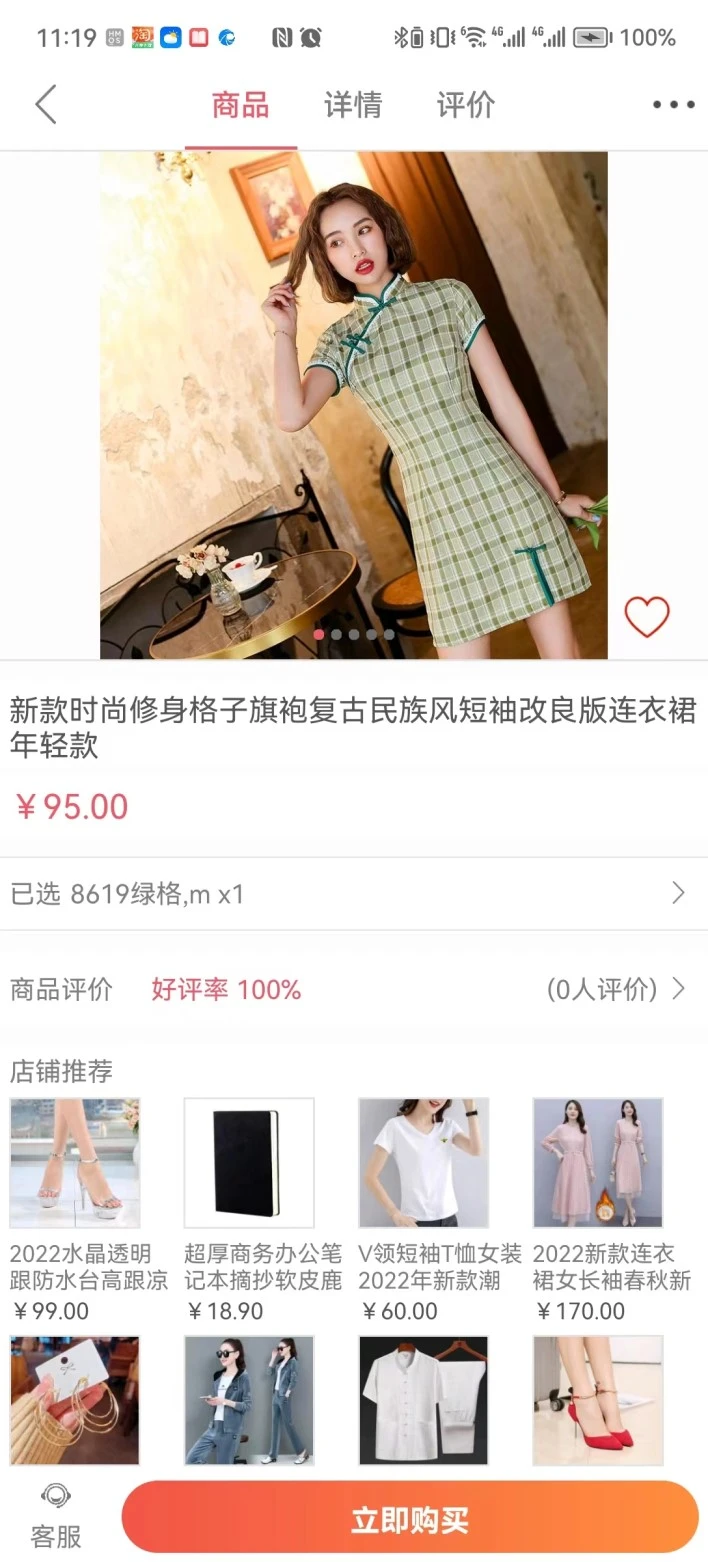Open the denim outfit product

[249, 1400]
